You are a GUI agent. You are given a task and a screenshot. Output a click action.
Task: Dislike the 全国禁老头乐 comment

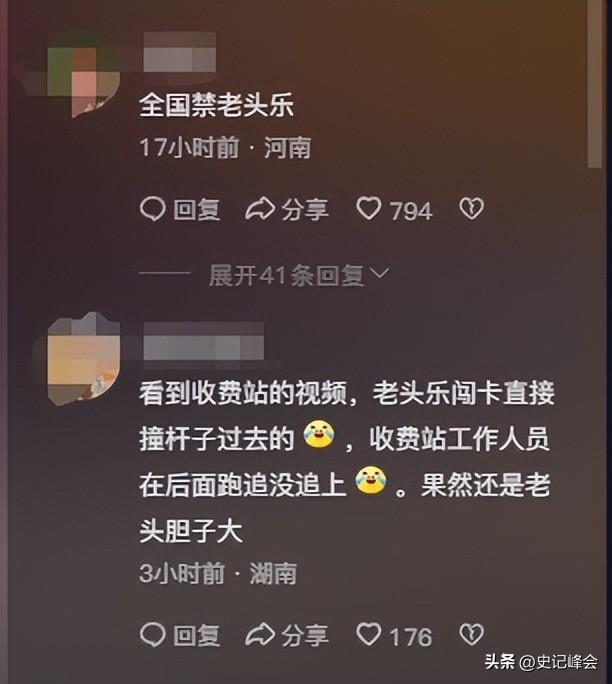(x=472, y=209)
